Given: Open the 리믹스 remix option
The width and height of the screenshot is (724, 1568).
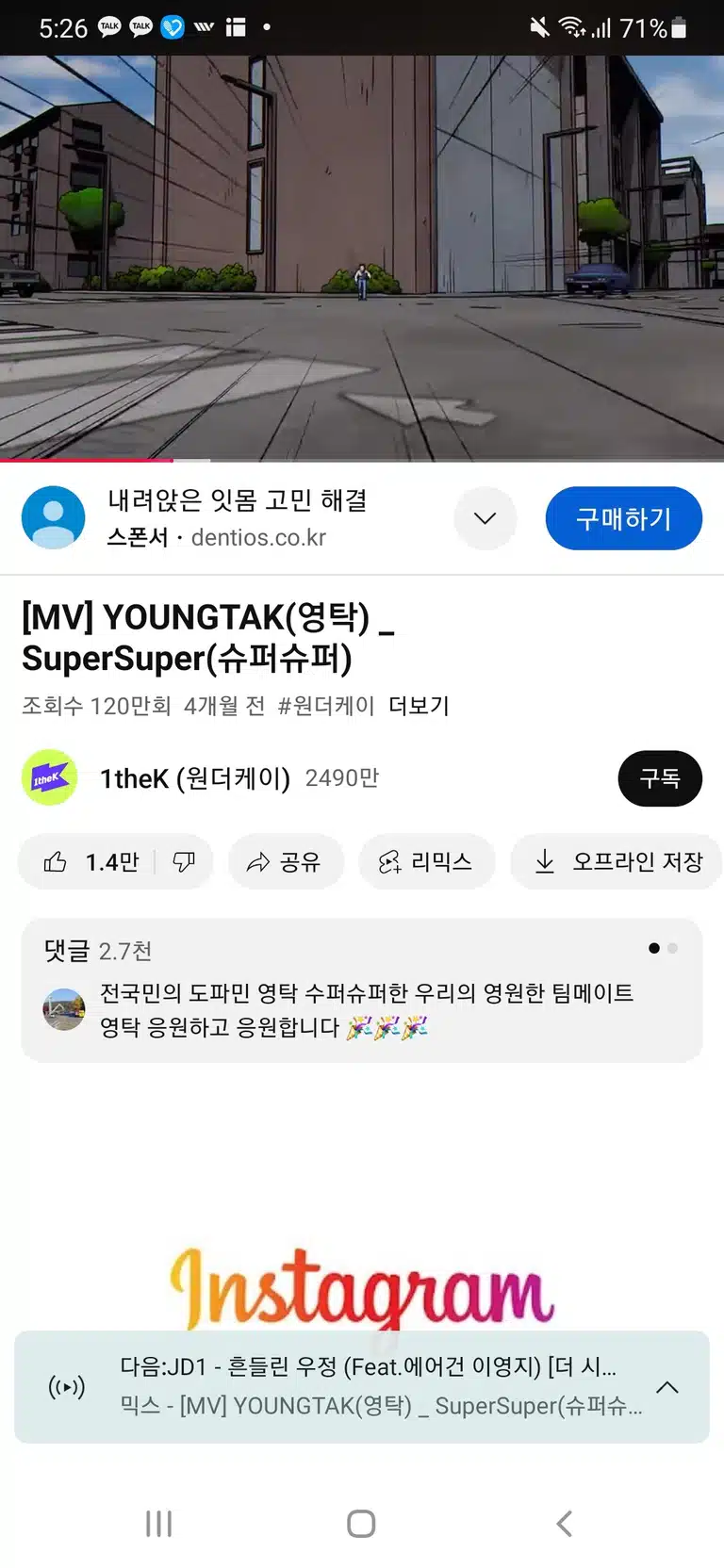Looking at the screenshot, I should click(426, 861).
